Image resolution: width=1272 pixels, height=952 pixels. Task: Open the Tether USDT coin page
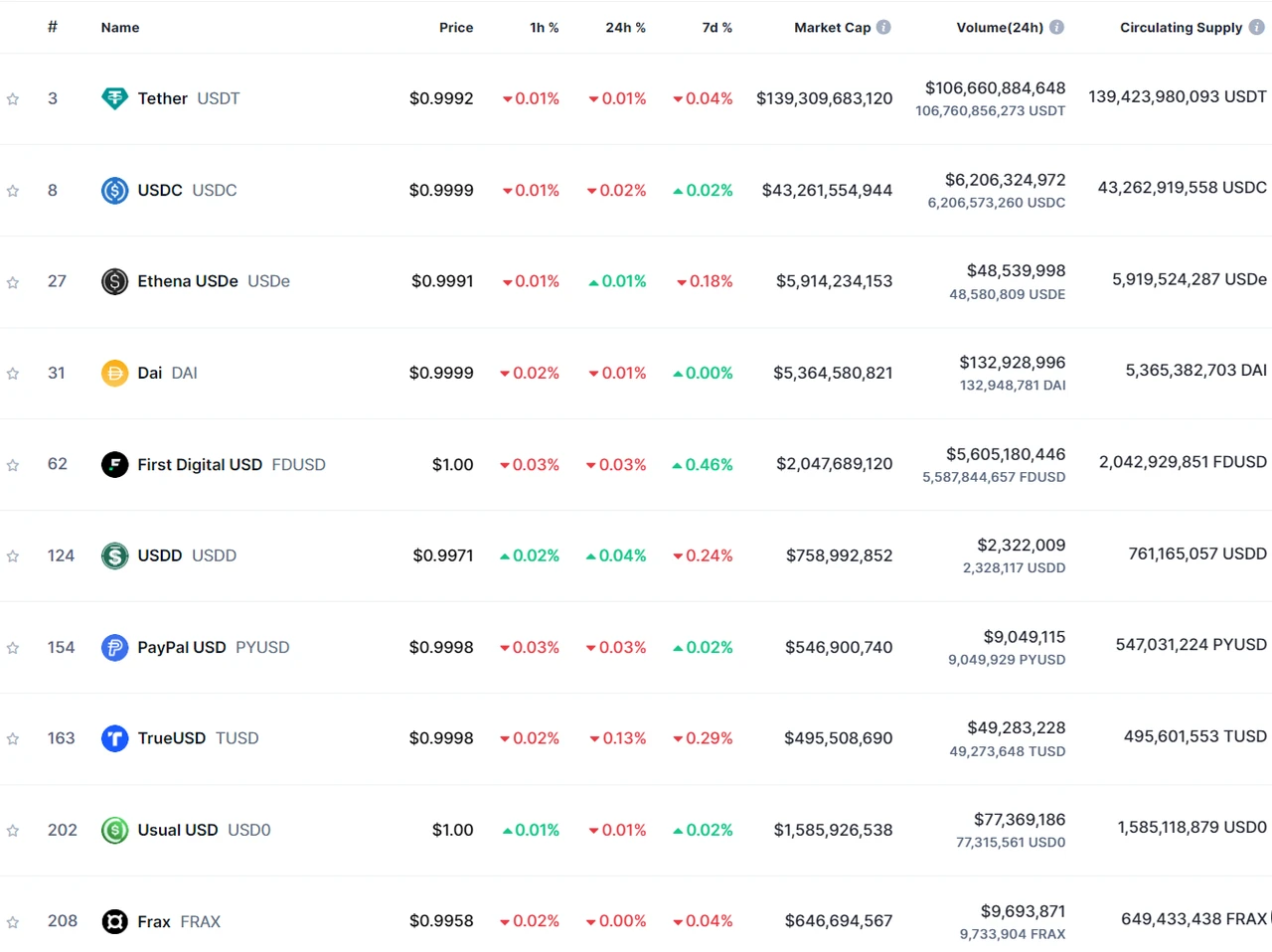[163, 98]
